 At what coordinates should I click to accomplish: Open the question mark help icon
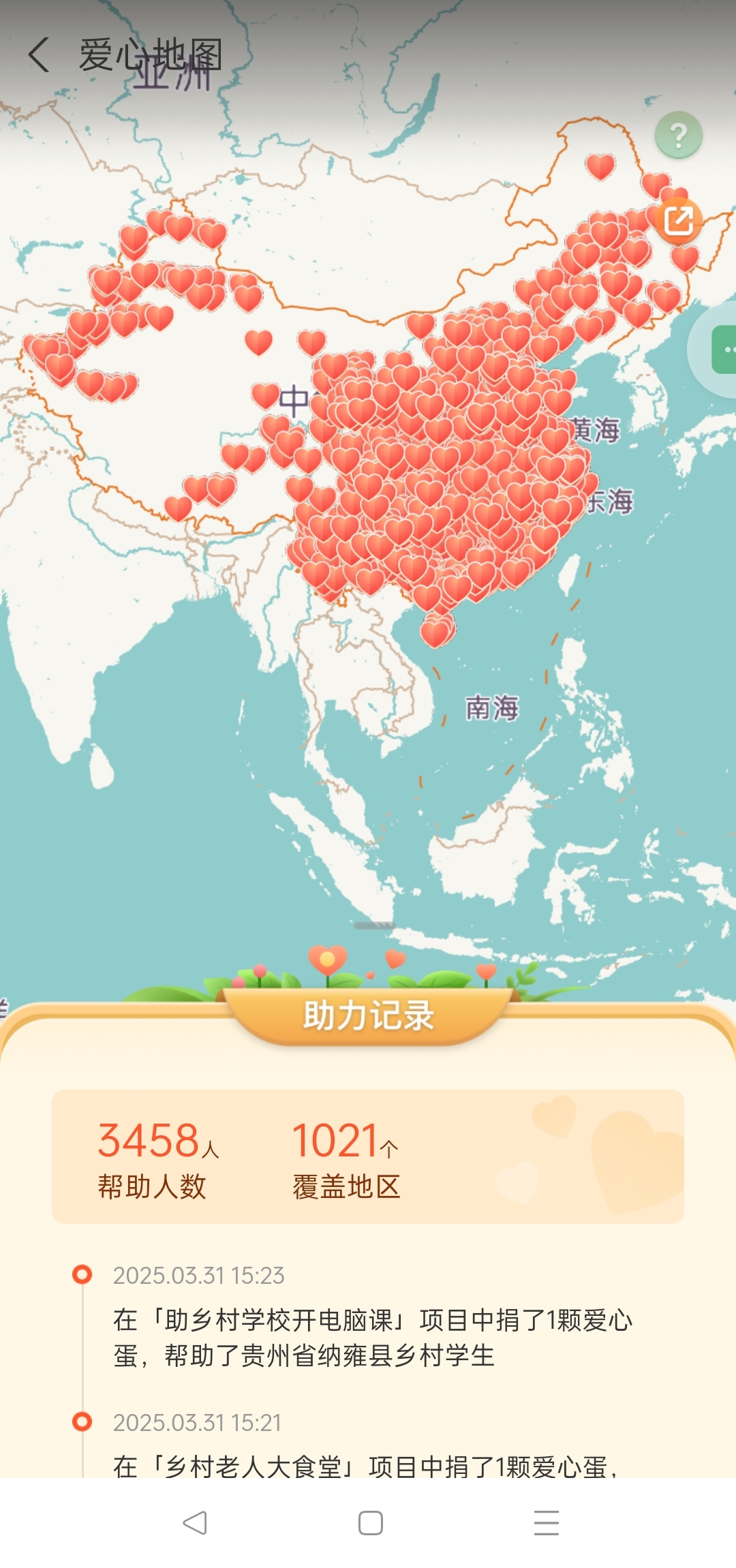coord(678,136)
